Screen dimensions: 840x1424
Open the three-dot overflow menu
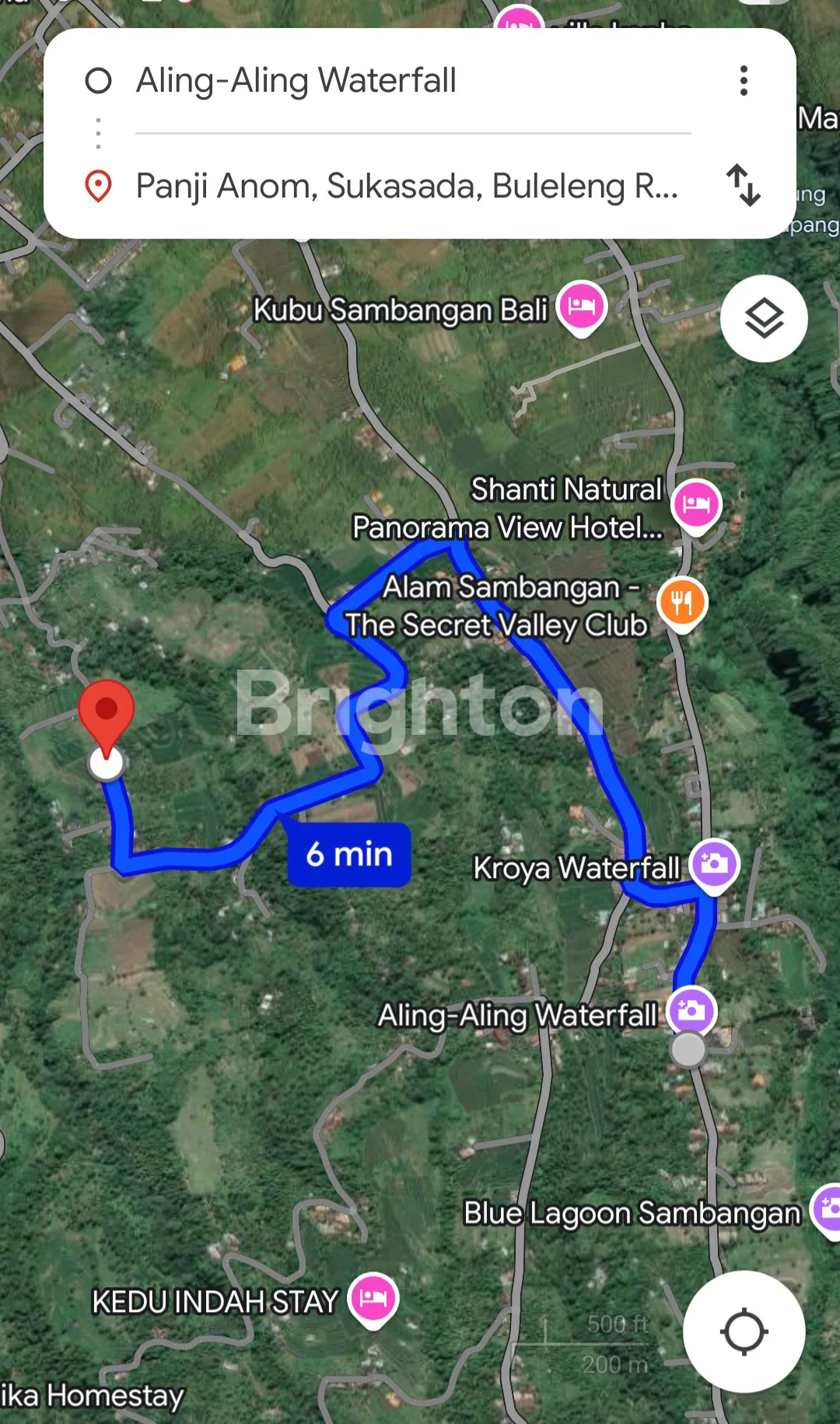pyautogui.click(x=744, y=81)
